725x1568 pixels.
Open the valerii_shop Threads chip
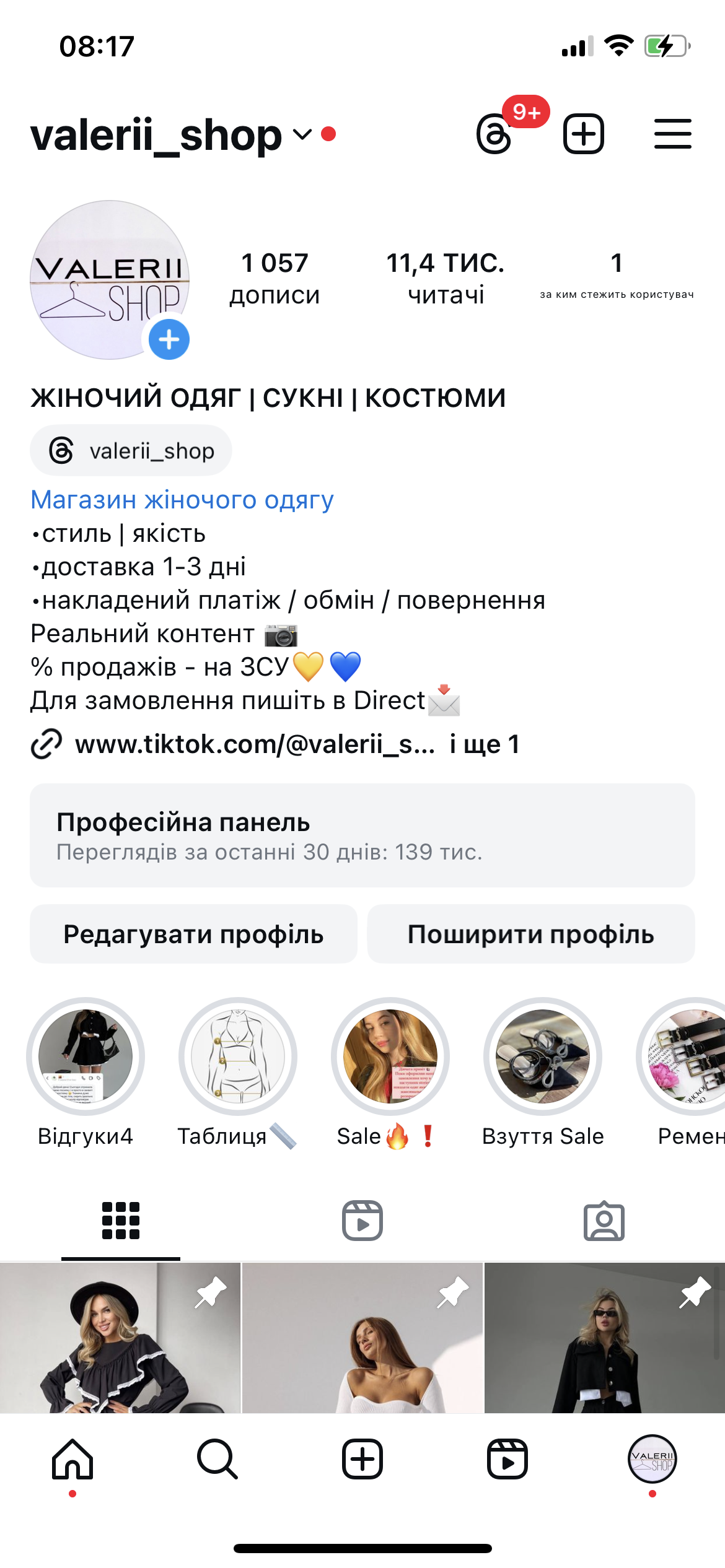coord(131,451)
